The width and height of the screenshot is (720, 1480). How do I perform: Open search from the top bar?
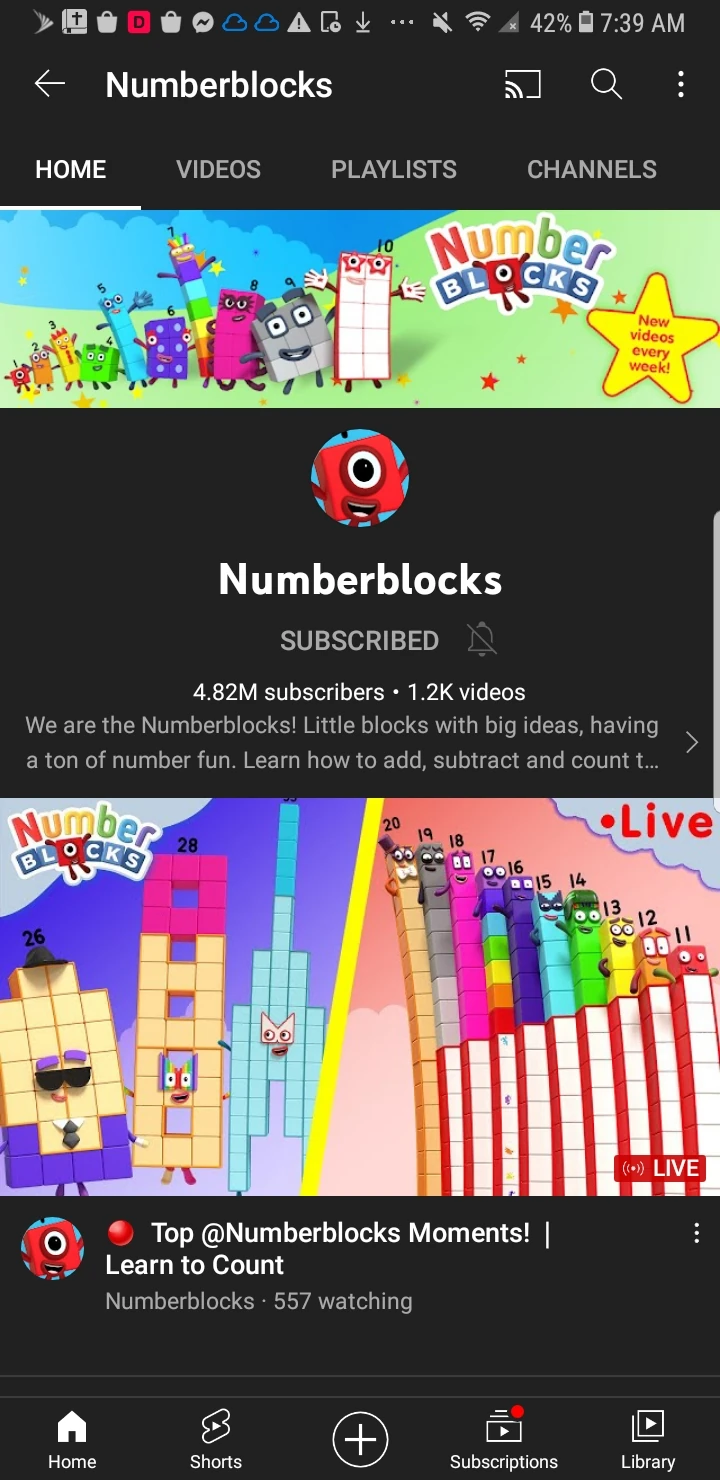(x=606, y=84)
